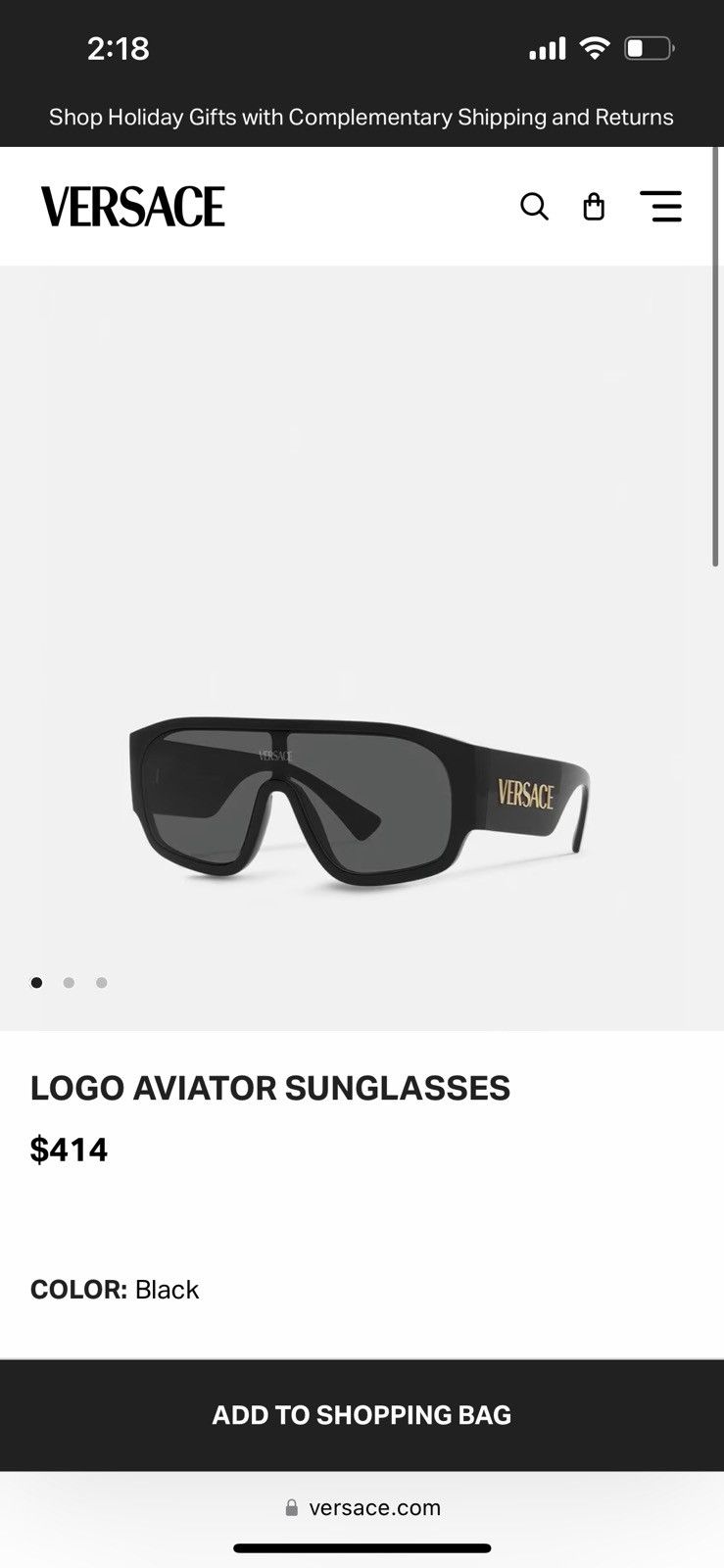Tap the $414 price label
This screenshot has width=724, height=1568.
69,1149
